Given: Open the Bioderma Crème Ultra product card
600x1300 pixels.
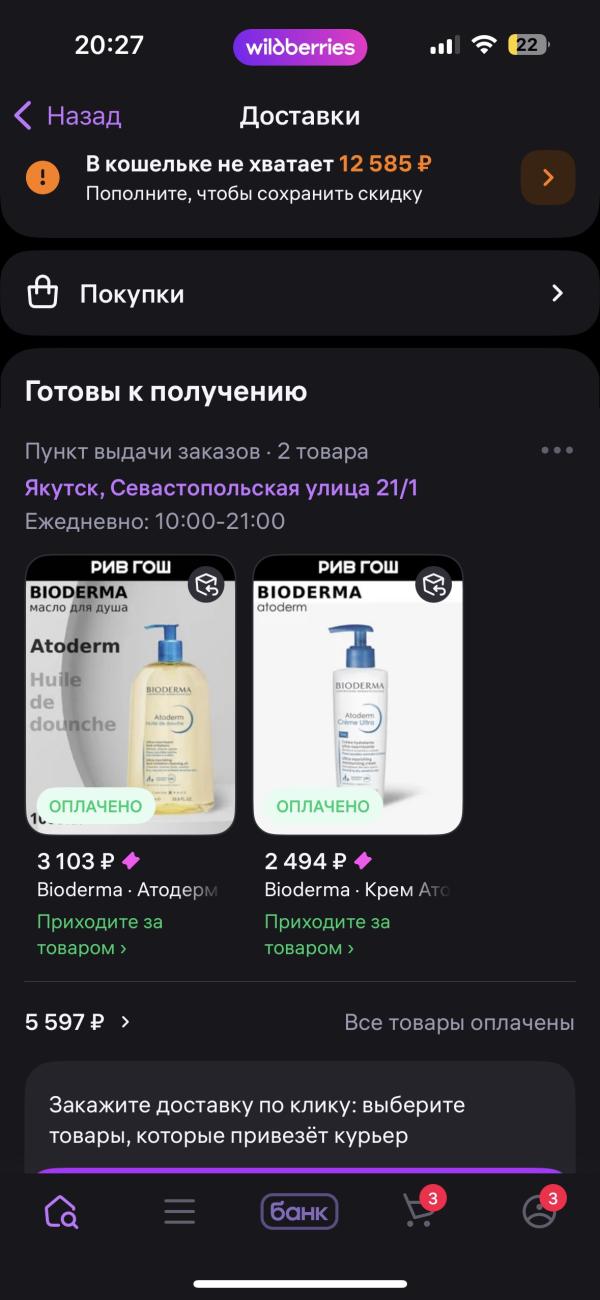Looking at the screenshot, I should (x=358, y=695).
